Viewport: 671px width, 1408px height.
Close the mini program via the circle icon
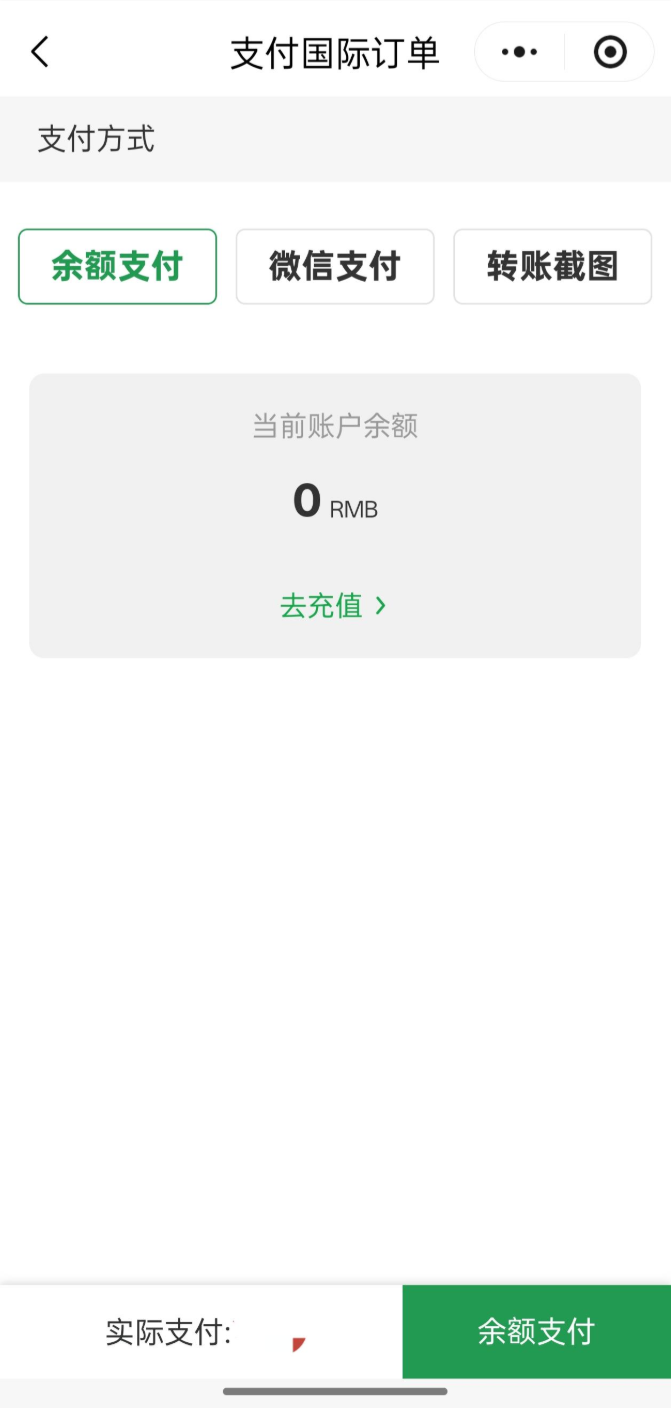click(x=610, y=52)
